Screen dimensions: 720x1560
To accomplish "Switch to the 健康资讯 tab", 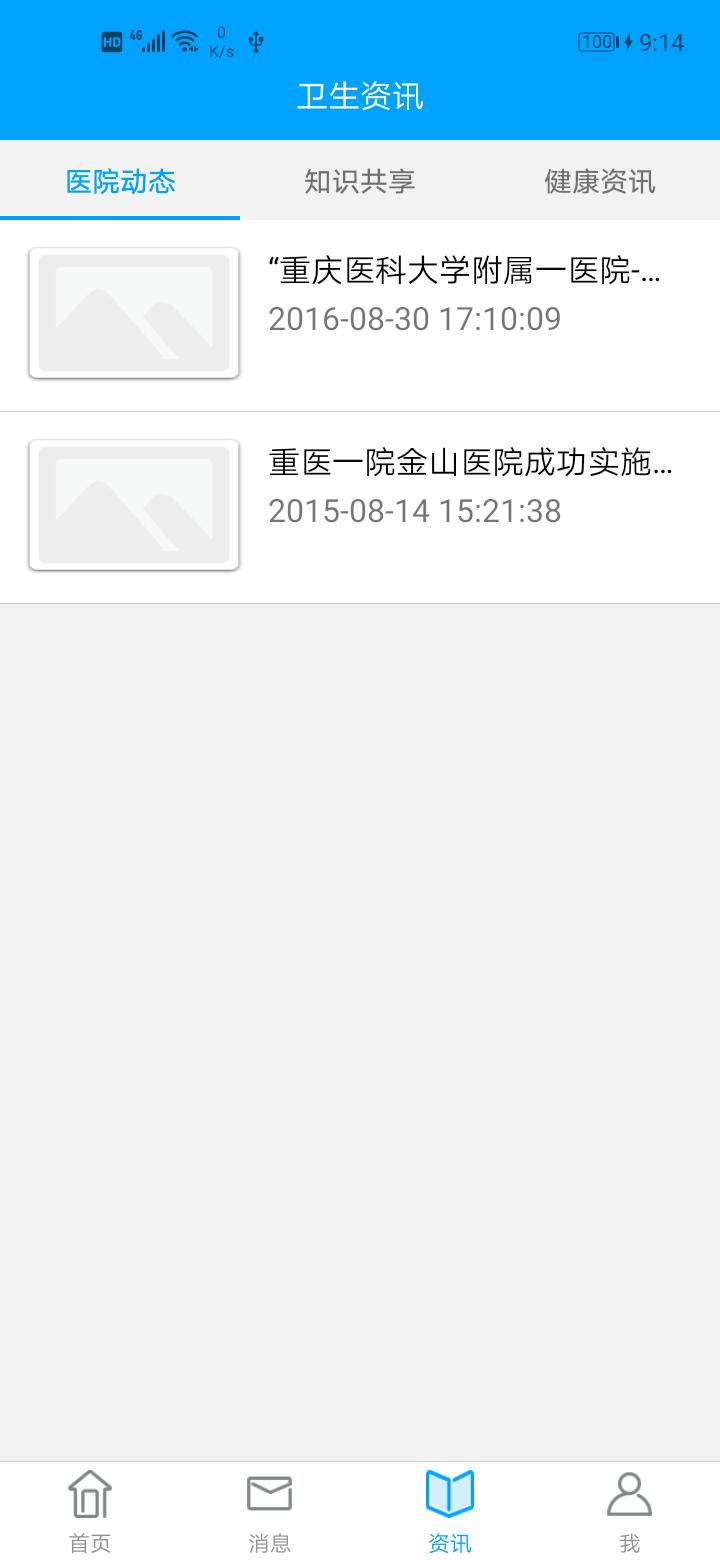I will (x=600, y=181).
